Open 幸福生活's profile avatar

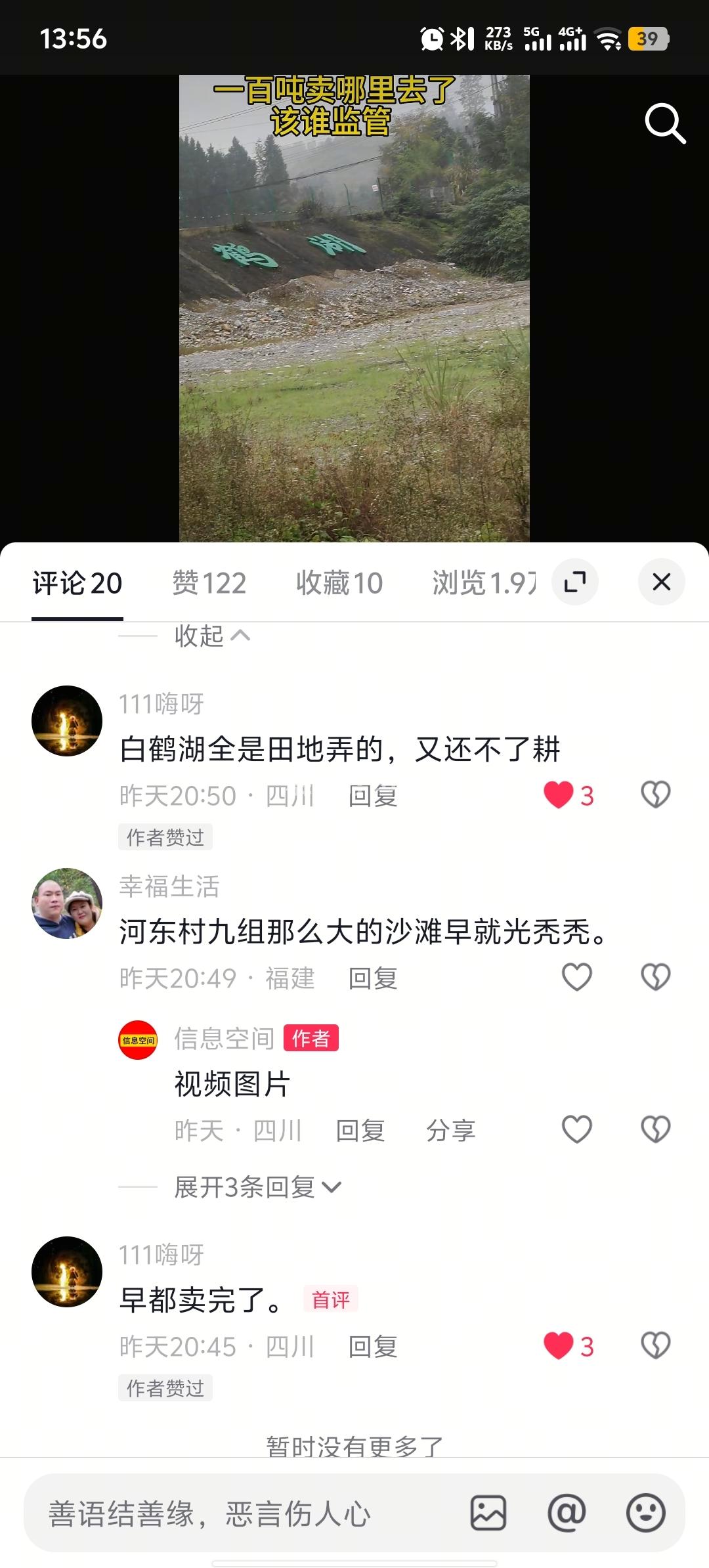(x=67, y=904)
